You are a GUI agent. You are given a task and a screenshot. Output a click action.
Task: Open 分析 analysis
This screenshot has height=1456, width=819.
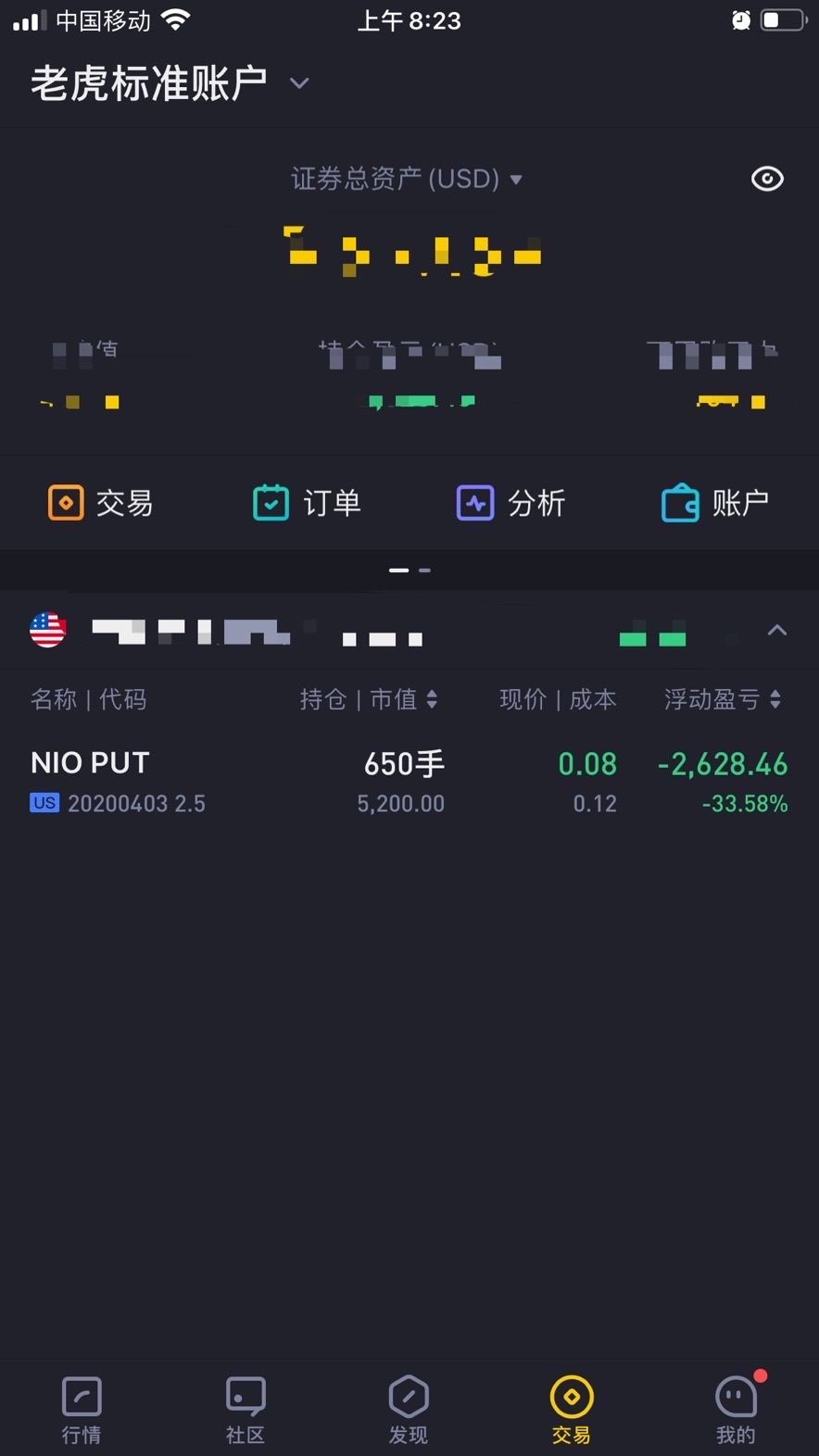point(510,503)
